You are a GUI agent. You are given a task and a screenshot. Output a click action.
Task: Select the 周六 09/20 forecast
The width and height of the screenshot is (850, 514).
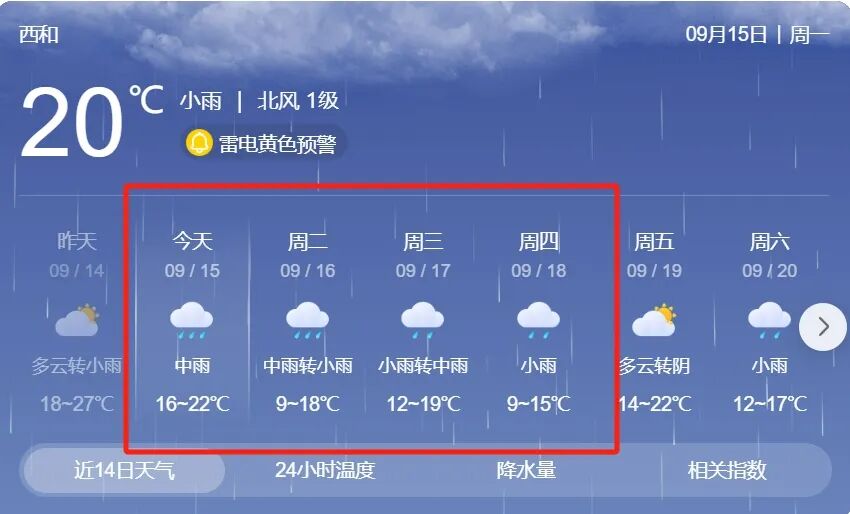769,322
